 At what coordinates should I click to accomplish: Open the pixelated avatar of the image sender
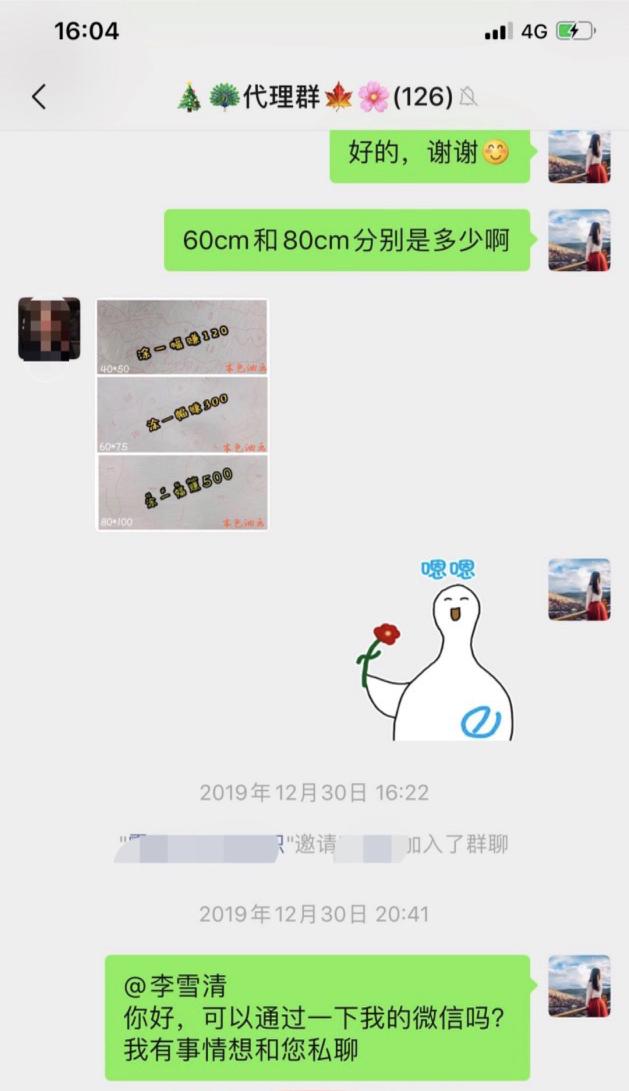(49, 330)
